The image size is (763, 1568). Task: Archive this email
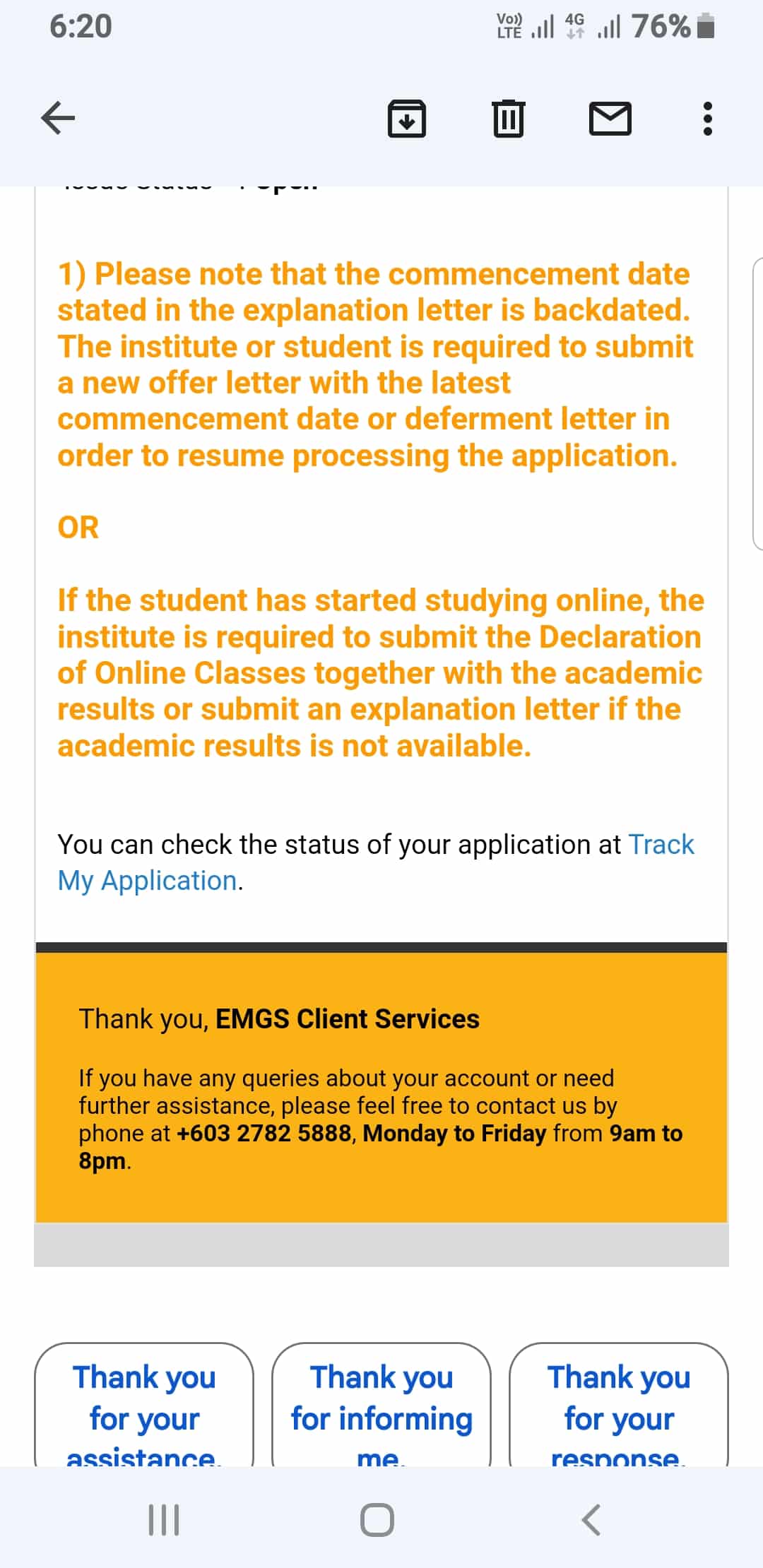406,118
